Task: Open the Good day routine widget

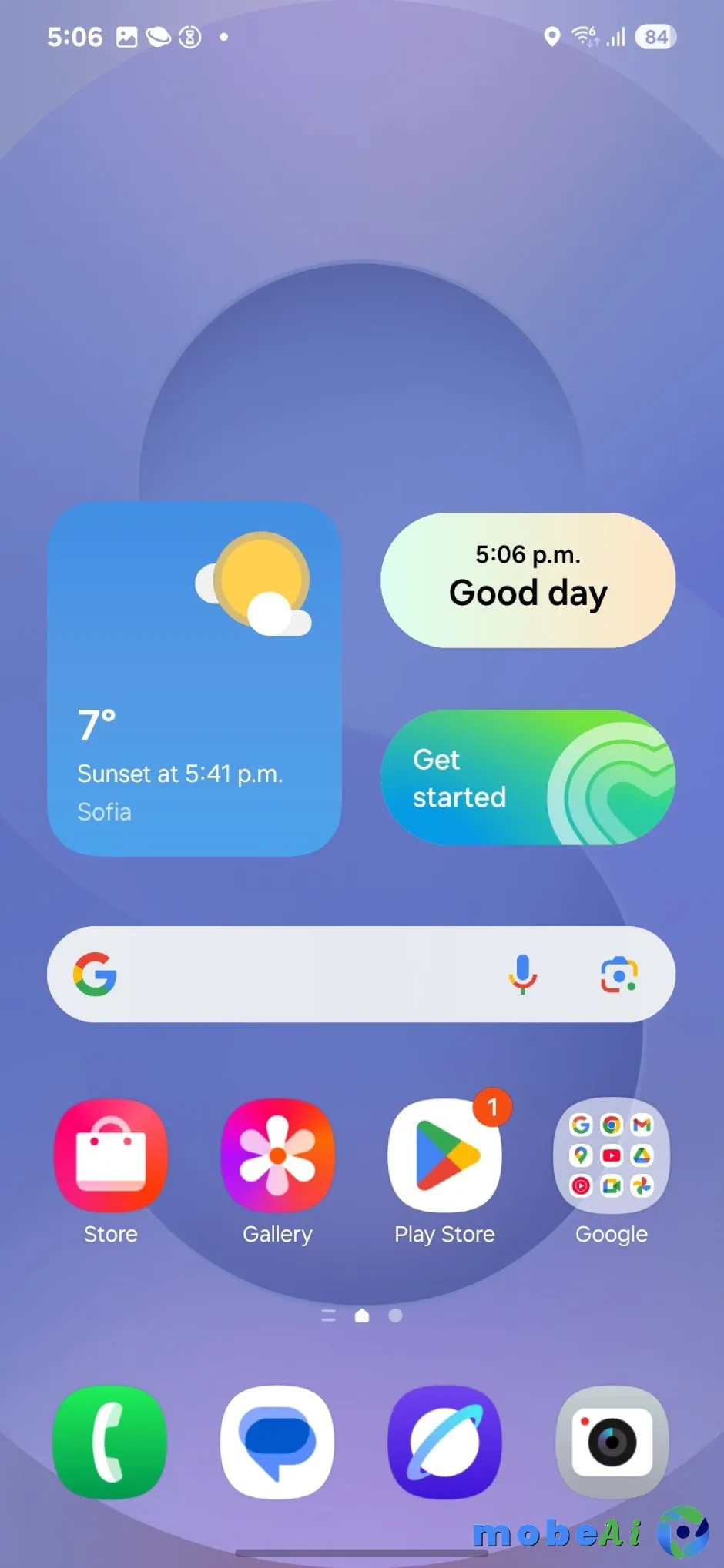Action: coord(528,580)
